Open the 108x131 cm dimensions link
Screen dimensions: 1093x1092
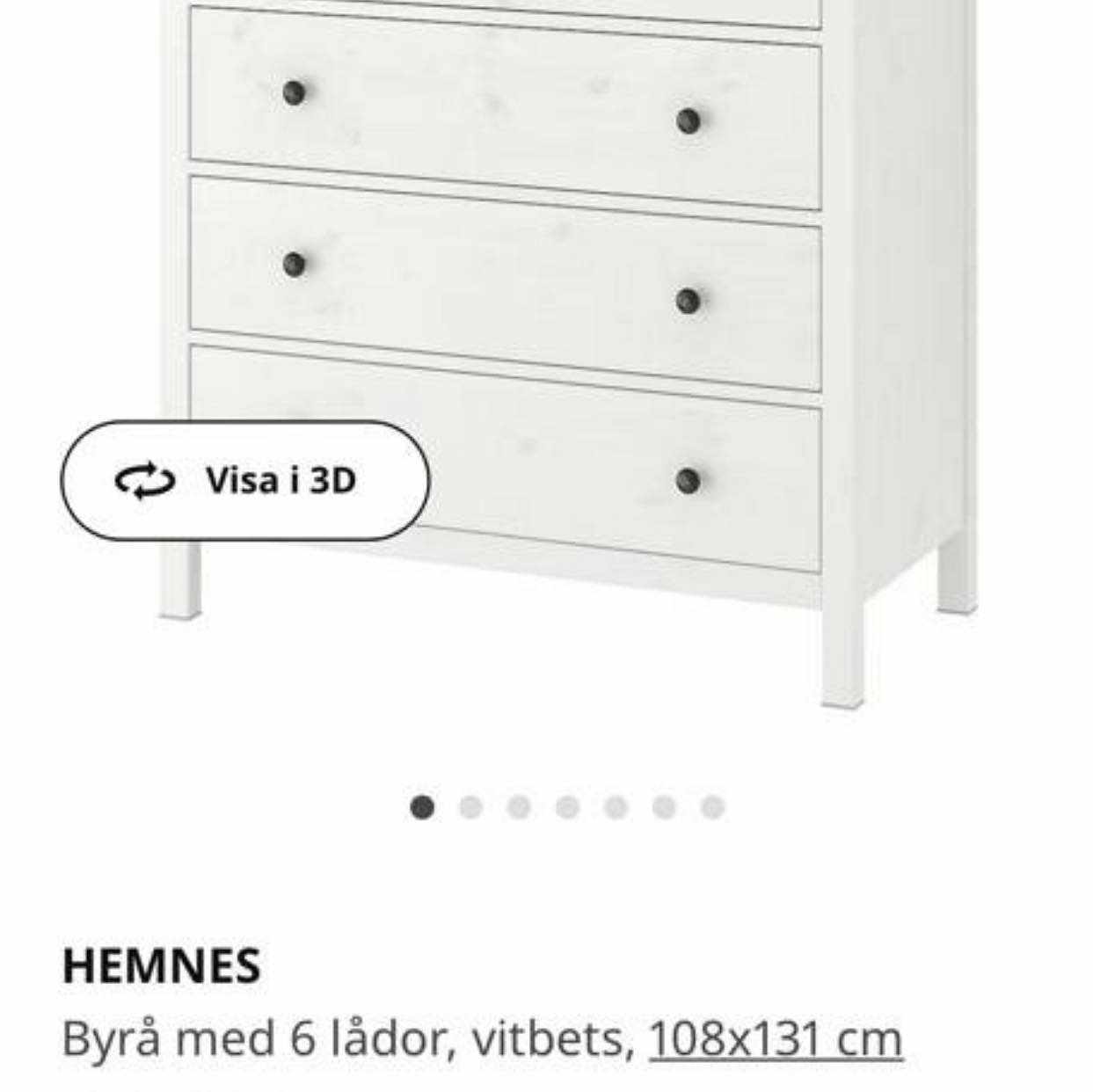point(776,1039)
